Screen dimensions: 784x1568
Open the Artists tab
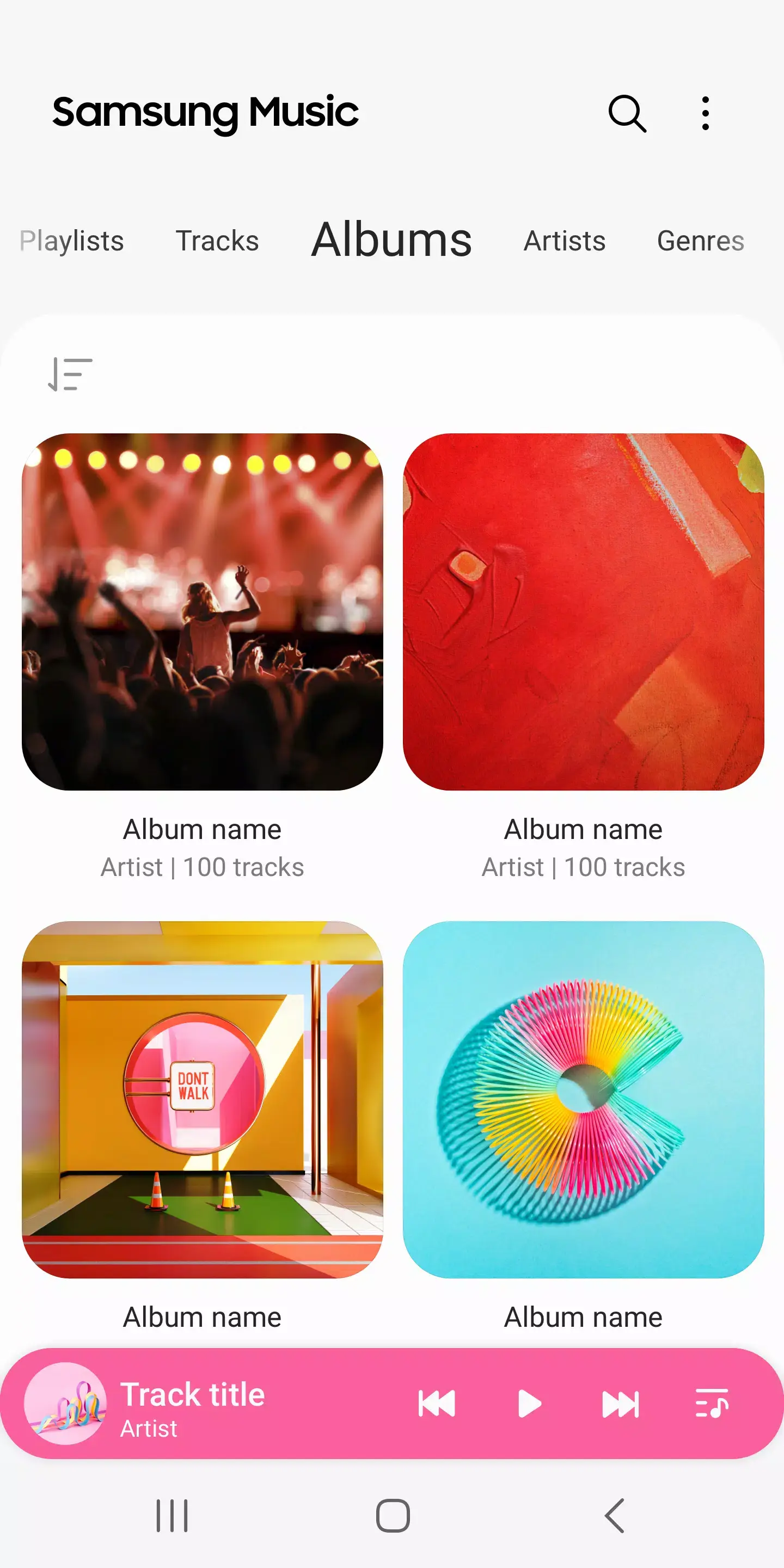(563, 241)
